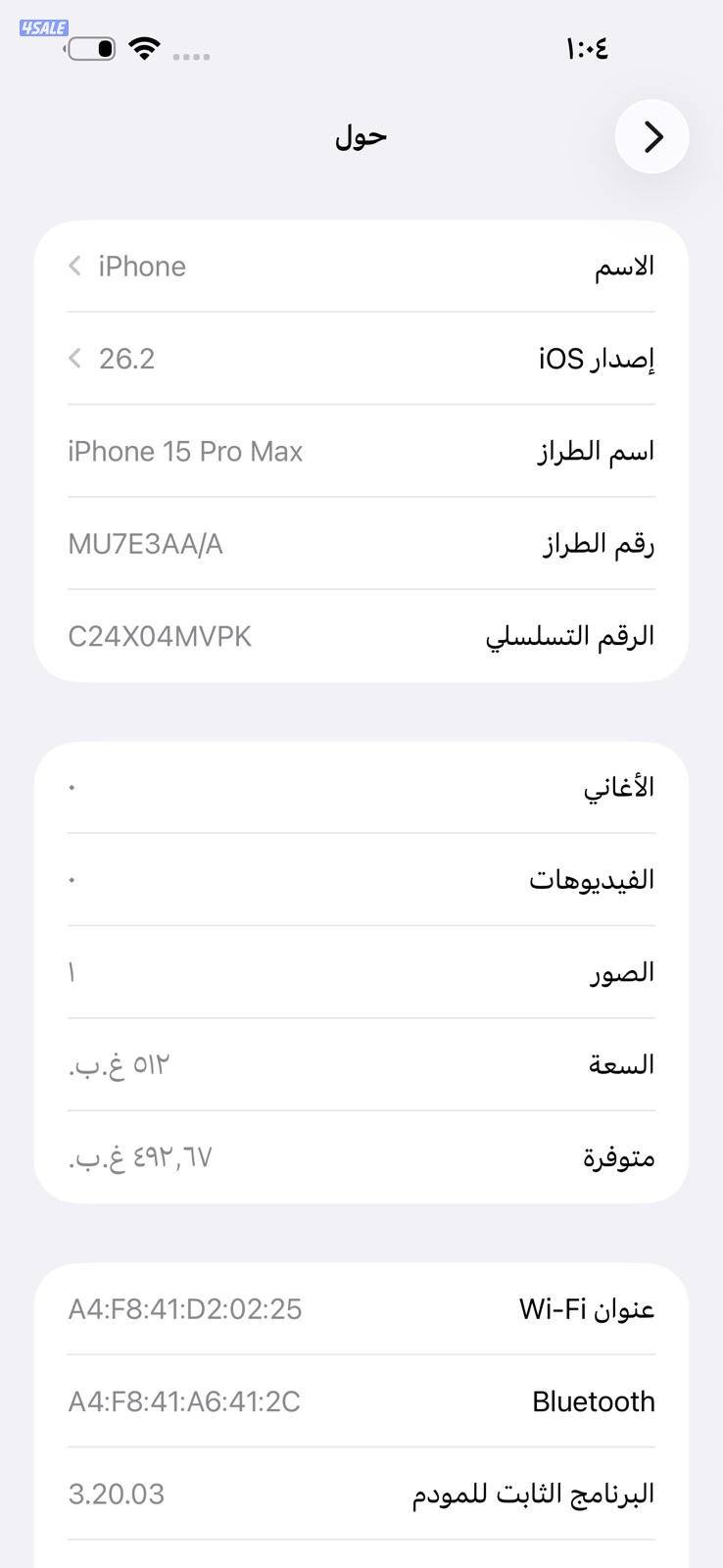Tap the حول (About) page title
The height and width of the screenshot is (1568, 723).
(361, 137)
